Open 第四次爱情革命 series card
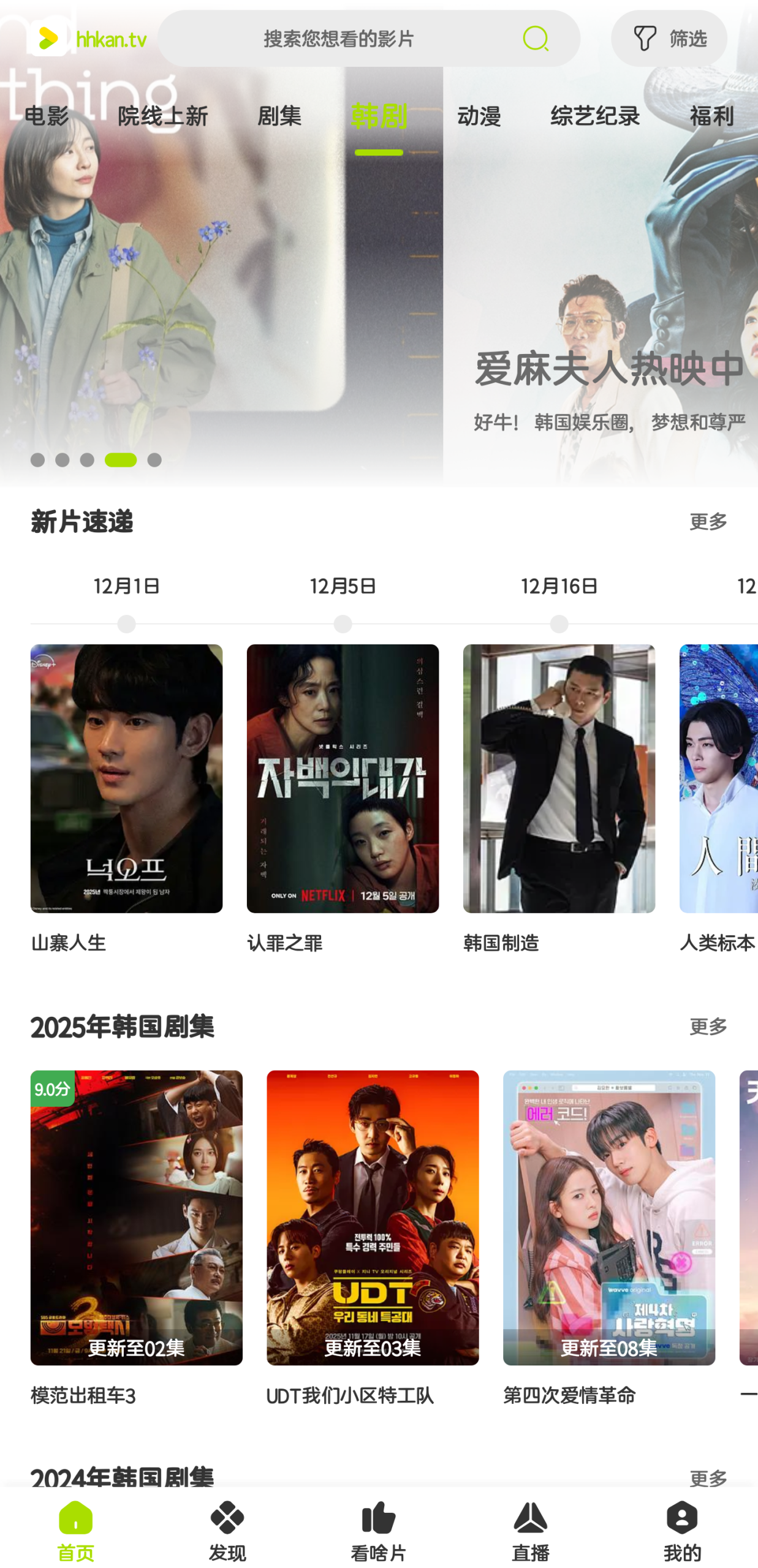This screenshot has height=1568, width=758. pos(608,1217)
